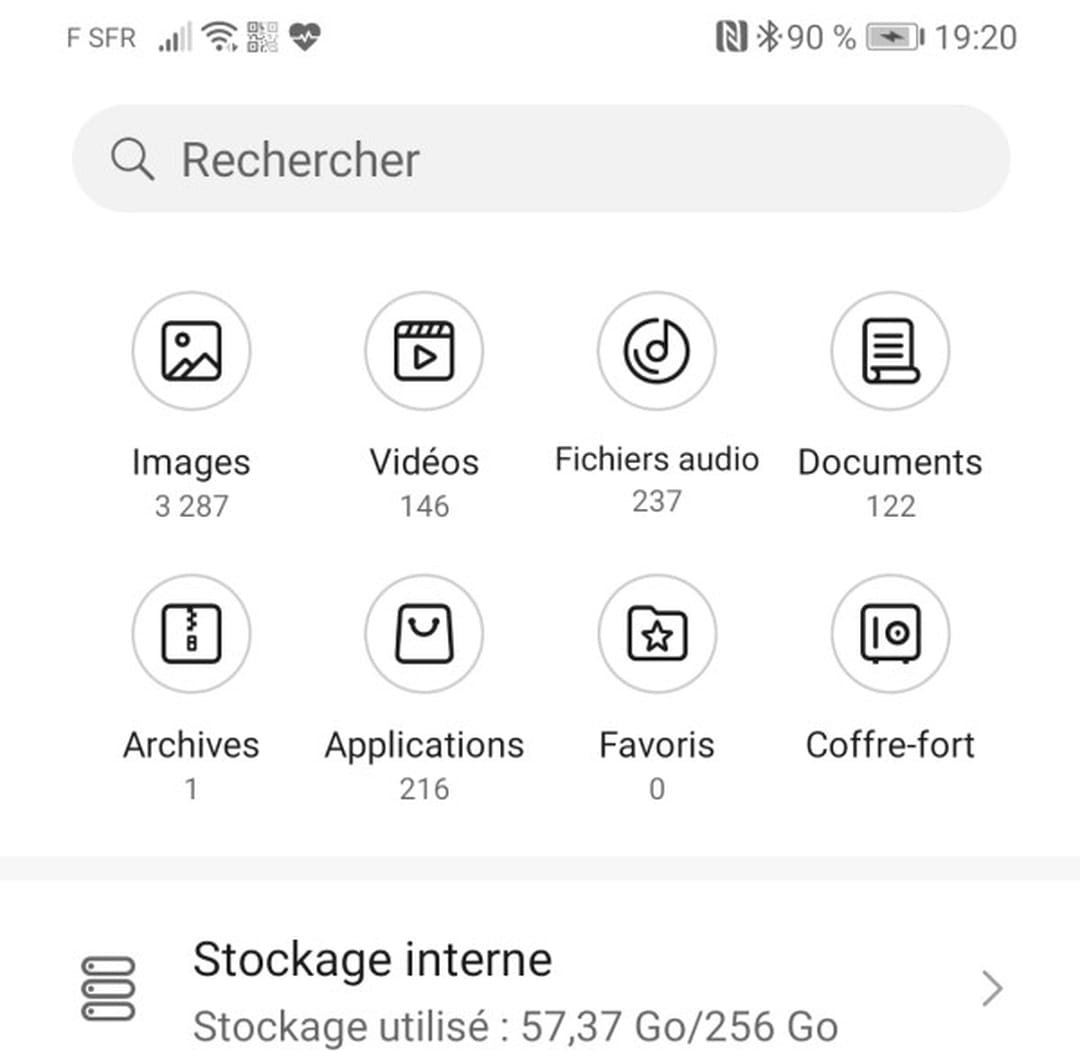This screenshot has height=1062, width=1080.
Task: Open Fichiers audio
Action: click(x=656, y=351)
